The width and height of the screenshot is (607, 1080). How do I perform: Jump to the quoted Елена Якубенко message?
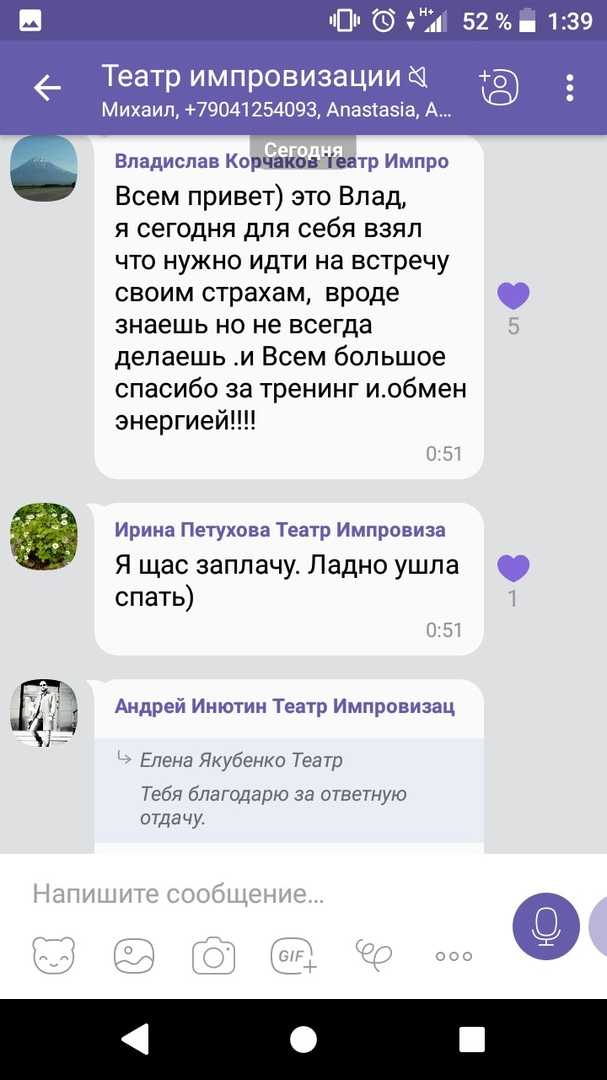pyautogui.click(x=289, y=791)
